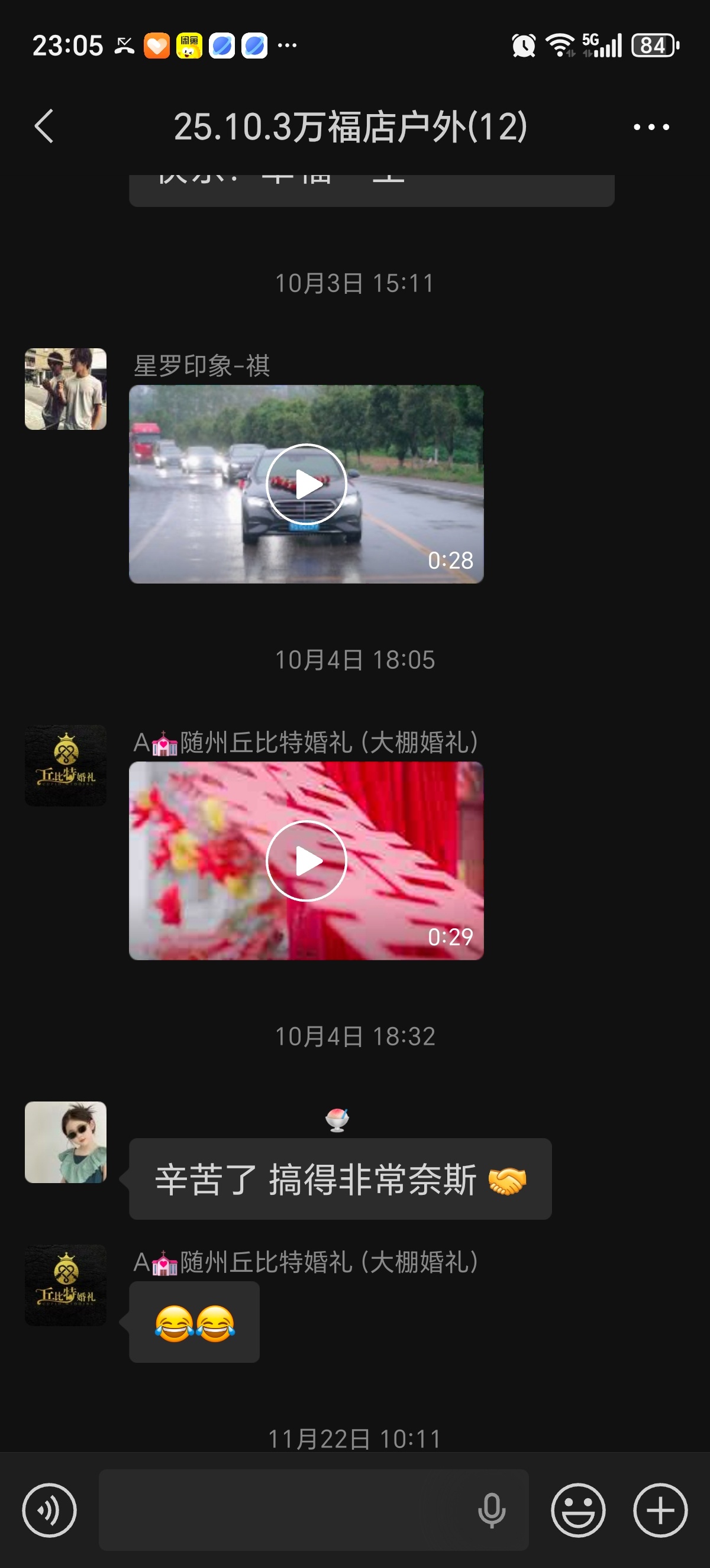Image resolution: width=710 pixels, height=1568 pixels.
Task: Open the emoji sticker panel
Action: click(578, 1509)
